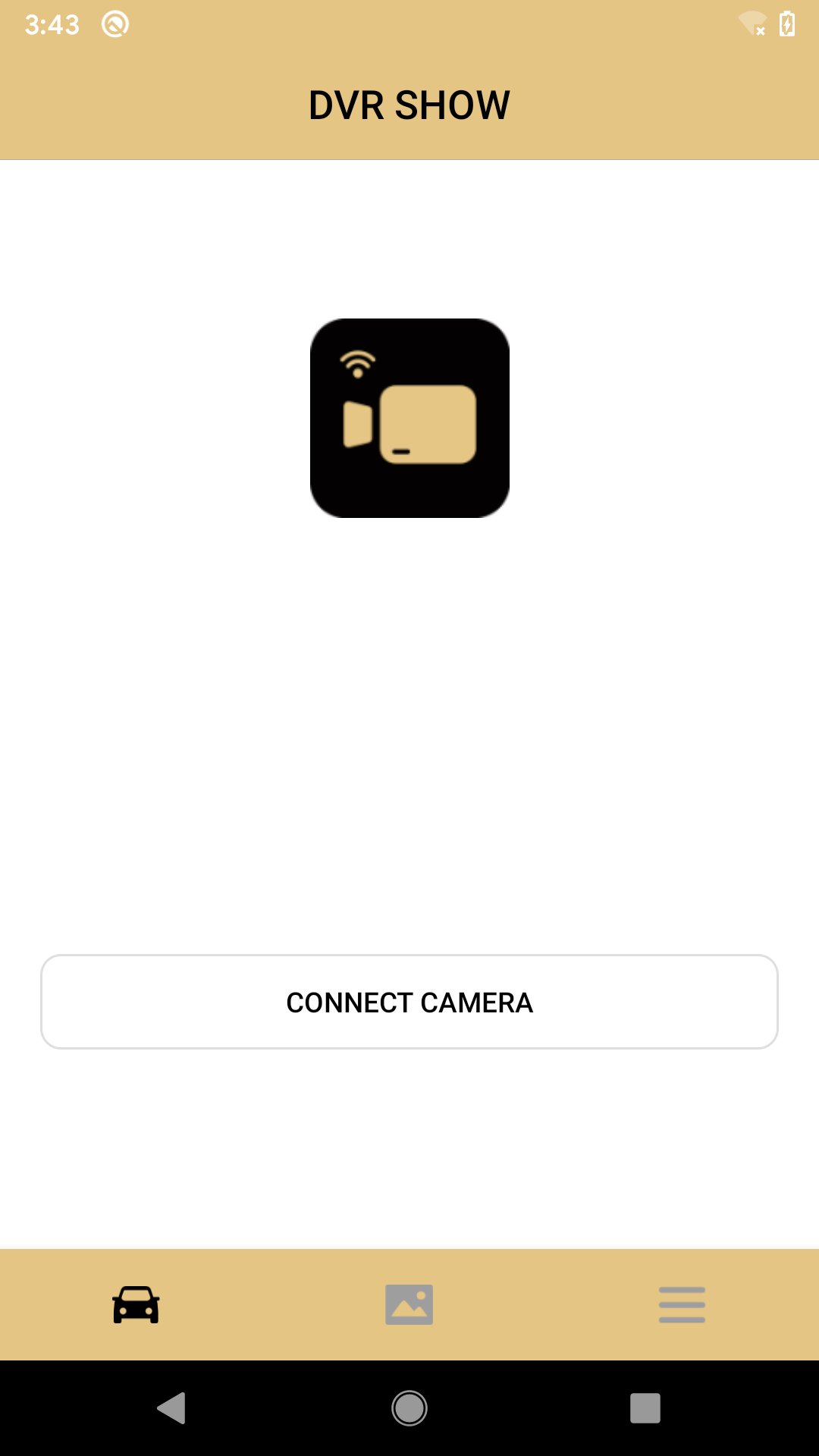Image resolution: width=819 pixels, height=1456 pixels.
Task: Tap the Android home button
Action: 409,1409
